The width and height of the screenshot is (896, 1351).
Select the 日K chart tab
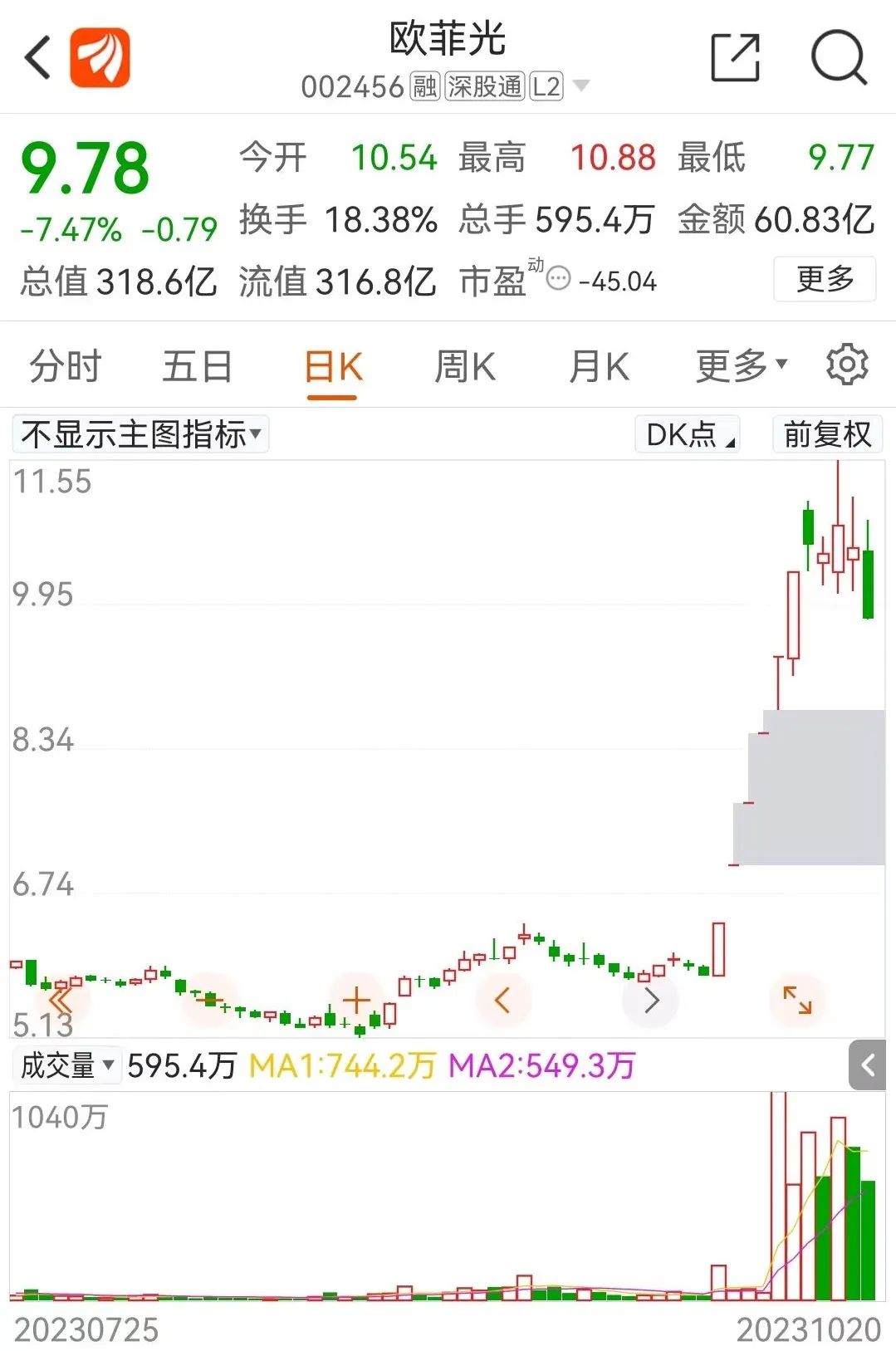click(x=332, y=366)
